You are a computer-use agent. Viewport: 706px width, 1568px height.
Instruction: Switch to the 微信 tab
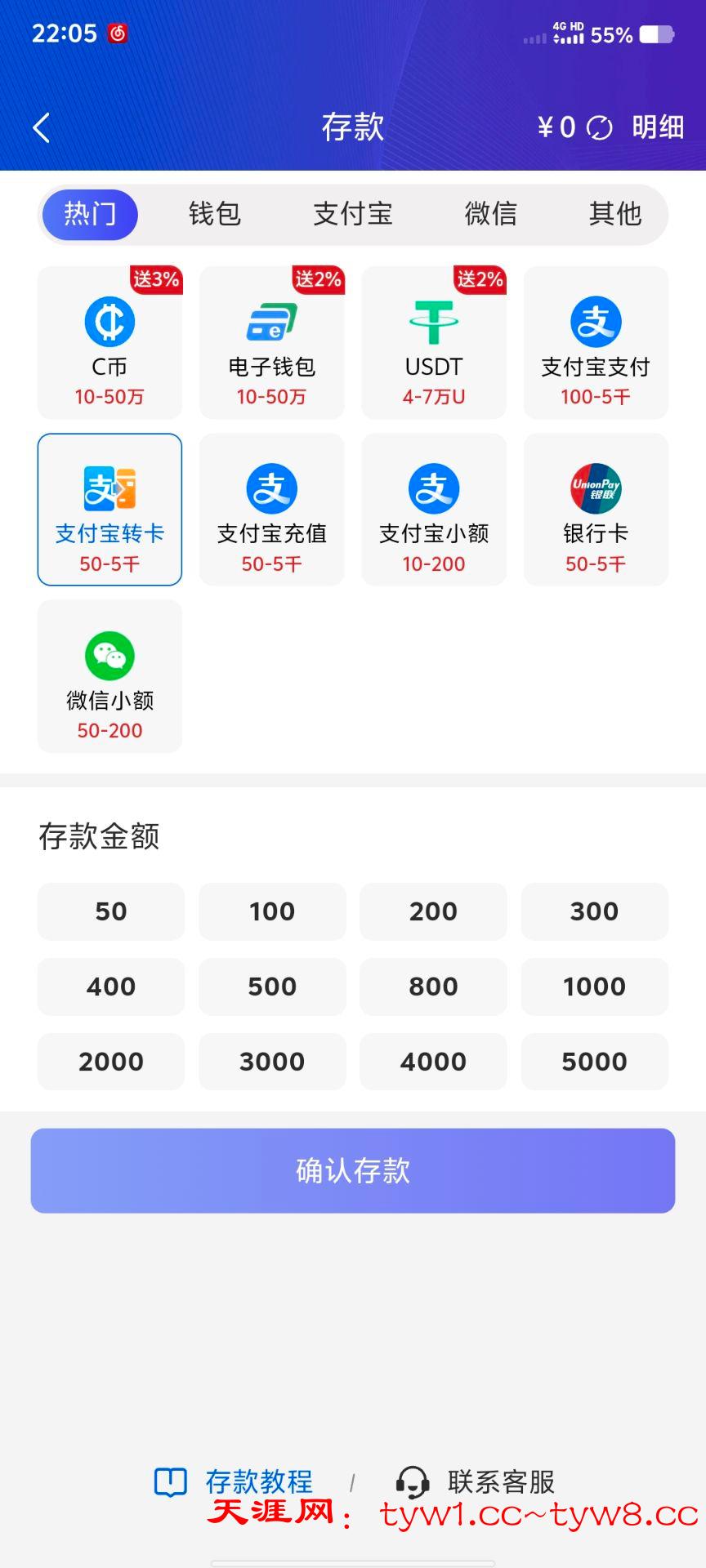[x=490, y=214]
